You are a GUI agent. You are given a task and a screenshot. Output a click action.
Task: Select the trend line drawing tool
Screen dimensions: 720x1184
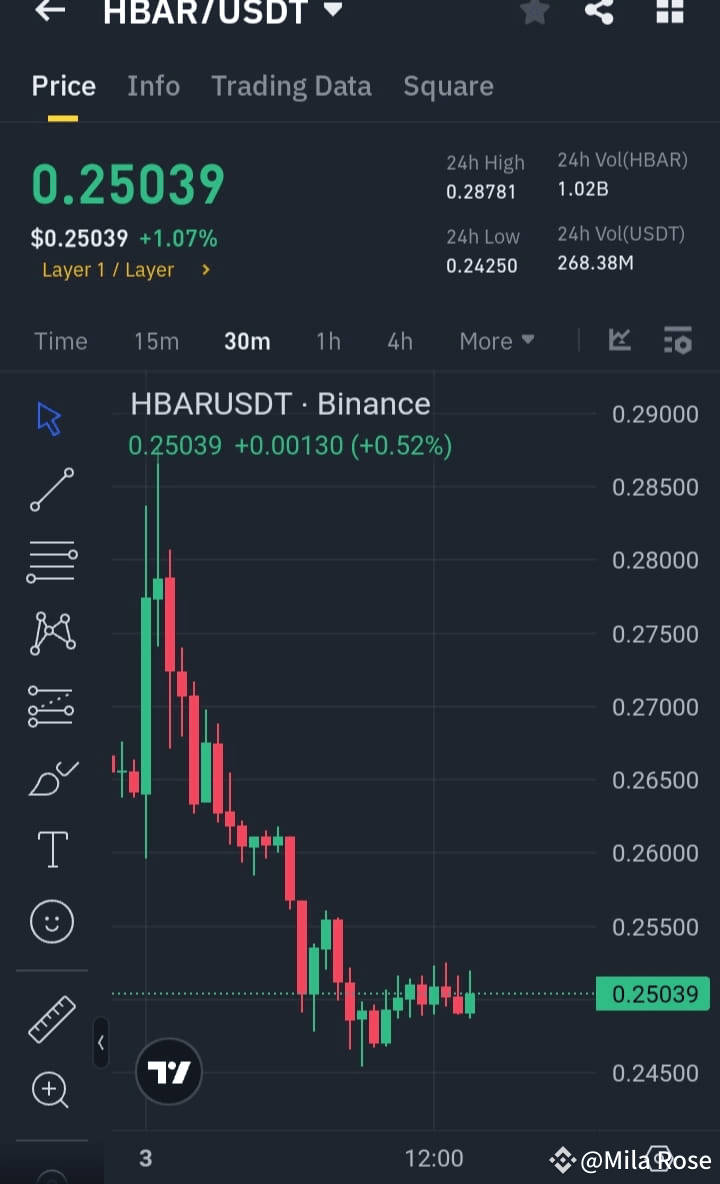(x=50, y=490)
